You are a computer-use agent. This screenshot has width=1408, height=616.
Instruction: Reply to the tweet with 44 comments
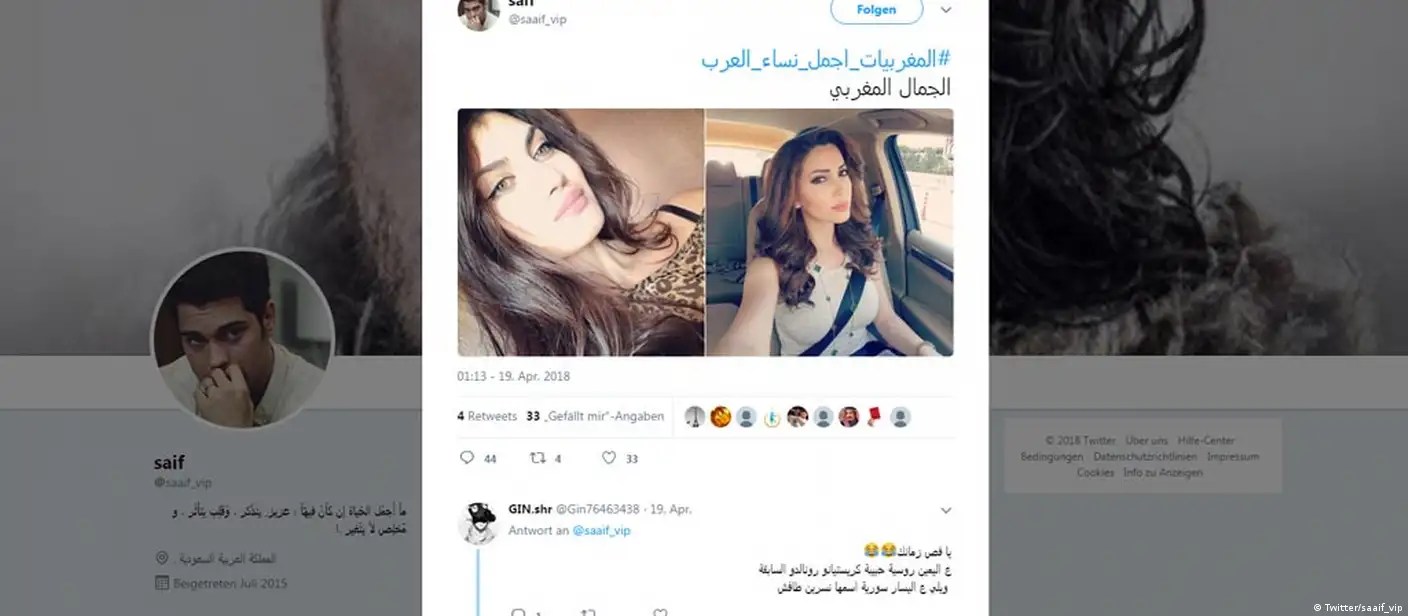tap(477, 458)
